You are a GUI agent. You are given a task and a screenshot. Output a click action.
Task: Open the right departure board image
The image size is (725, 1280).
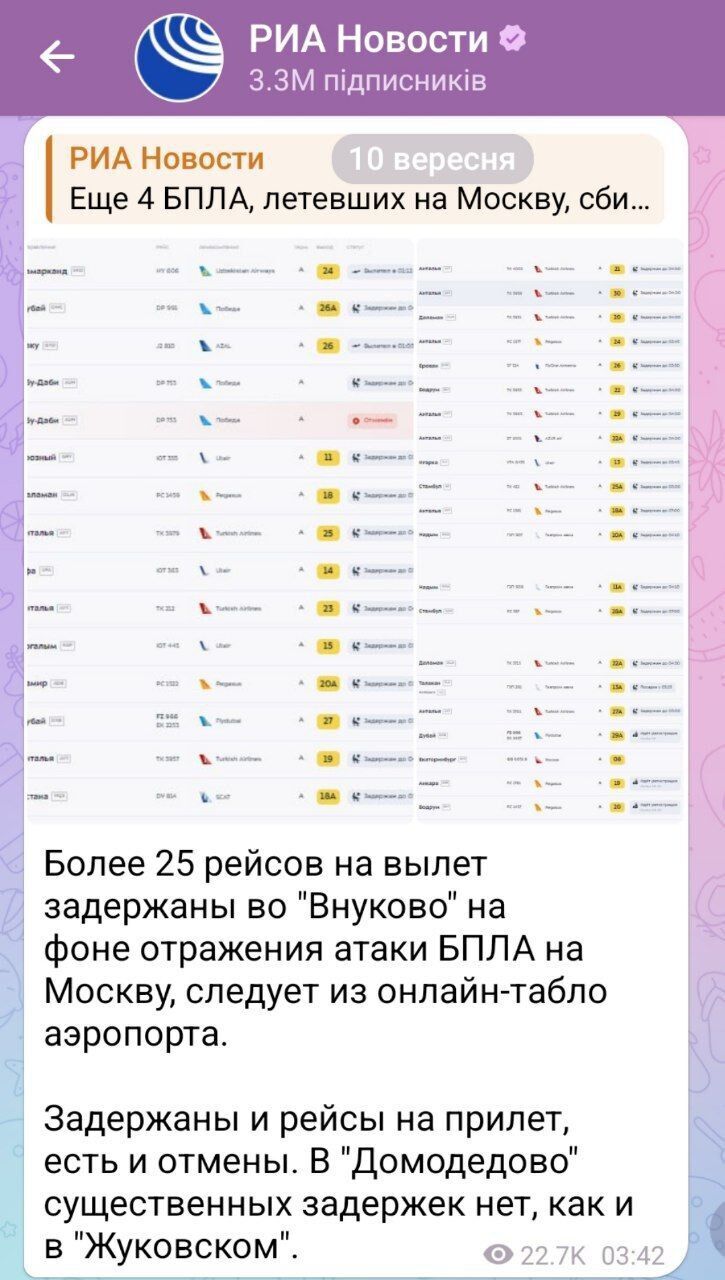point(549,530)
